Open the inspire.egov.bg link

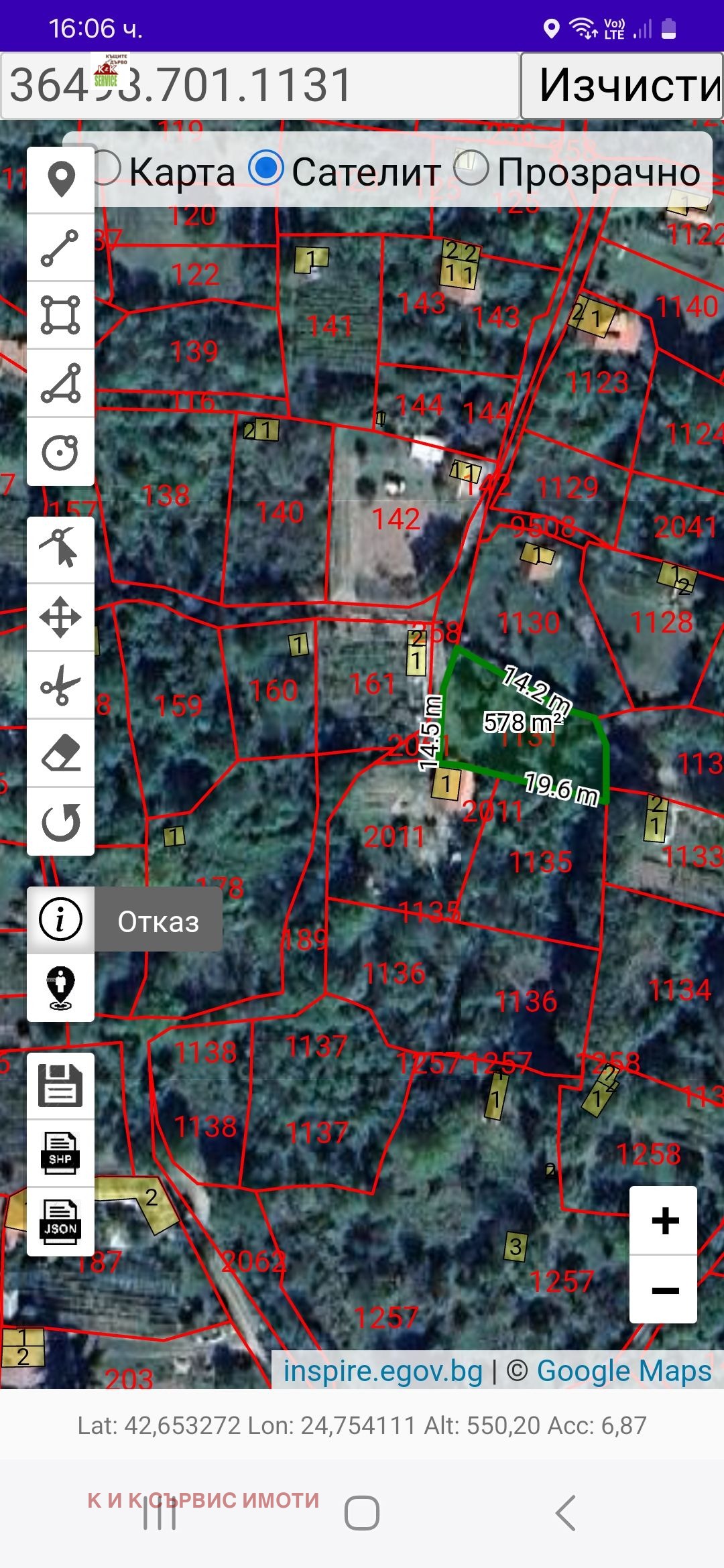383,1371
